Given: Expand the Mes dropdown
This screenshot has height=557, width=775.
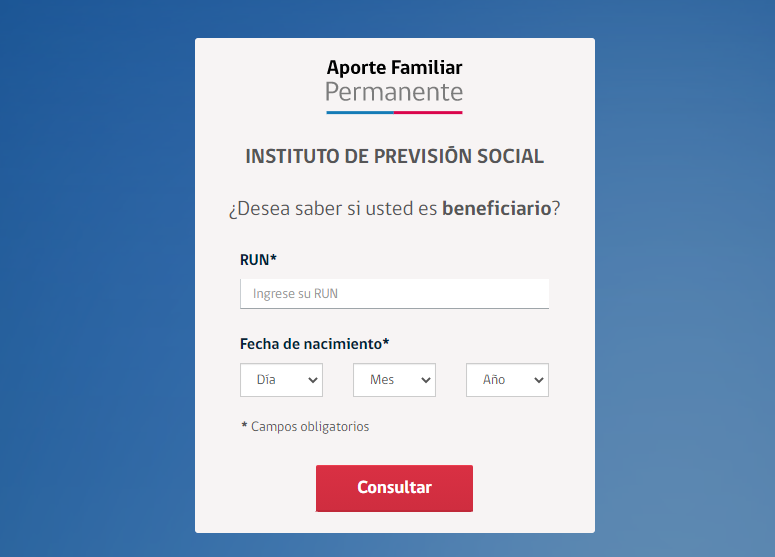Looking at the screenshot, I should click(x=394, y=380).
